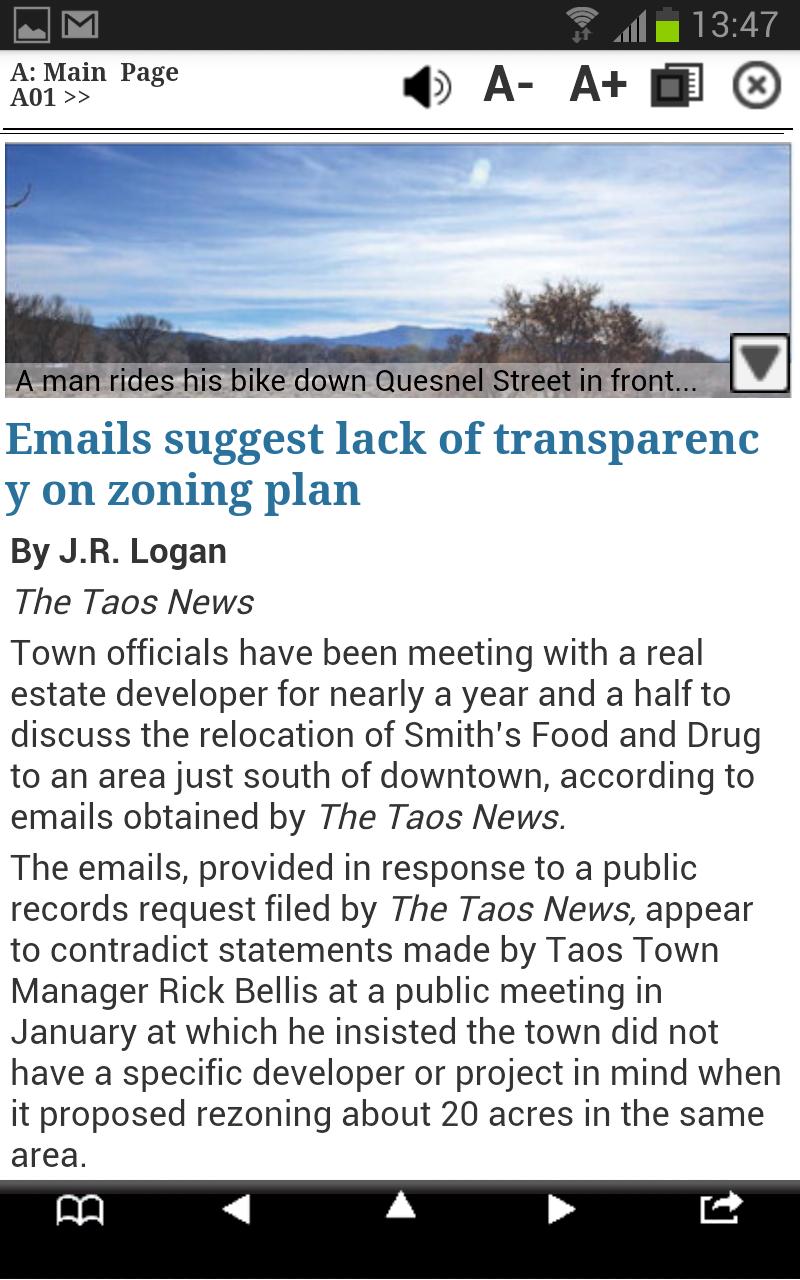The width and height of the screenshot is (800, 1280).
Task: Close the article view with the X icon
Action: click(757, 87)
